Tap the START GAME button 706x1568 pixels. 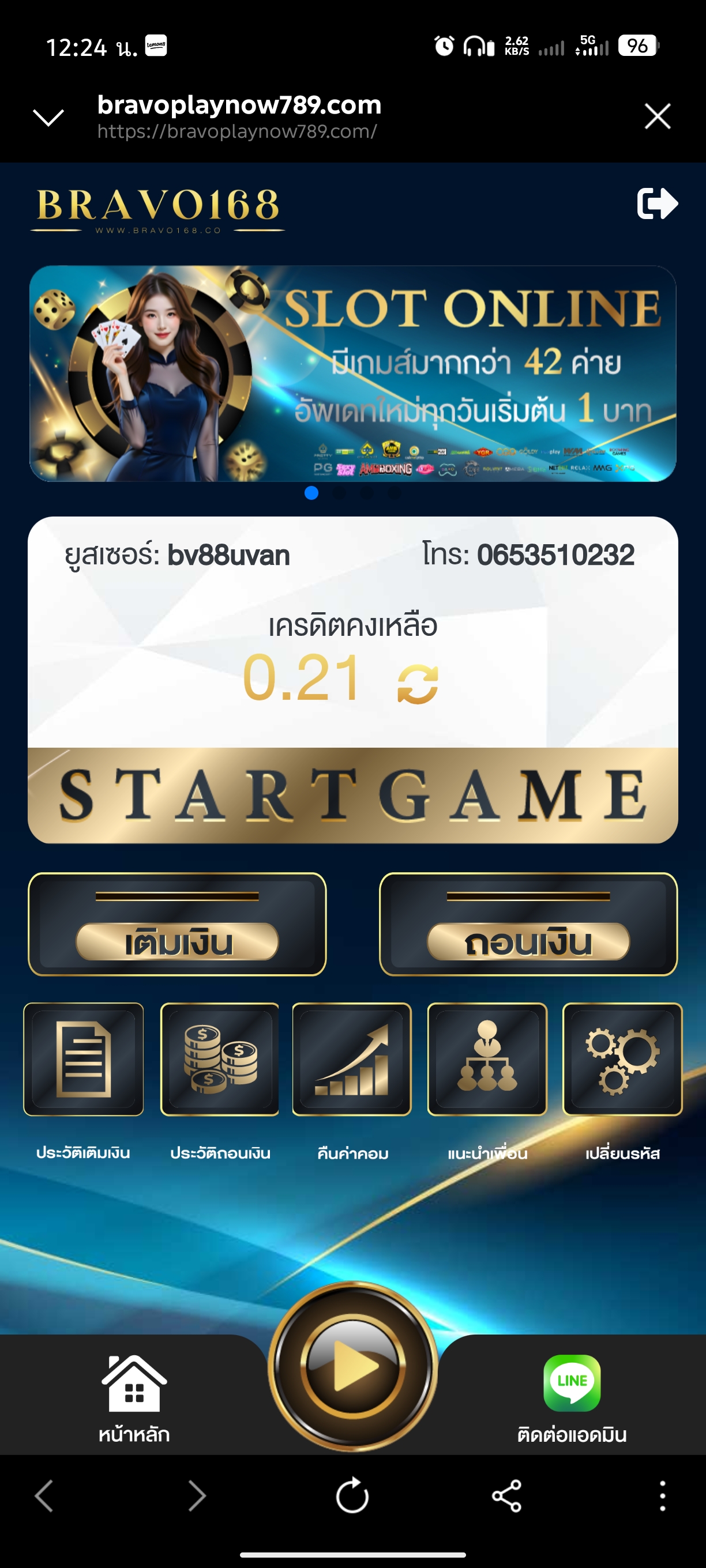coord(352,795)
